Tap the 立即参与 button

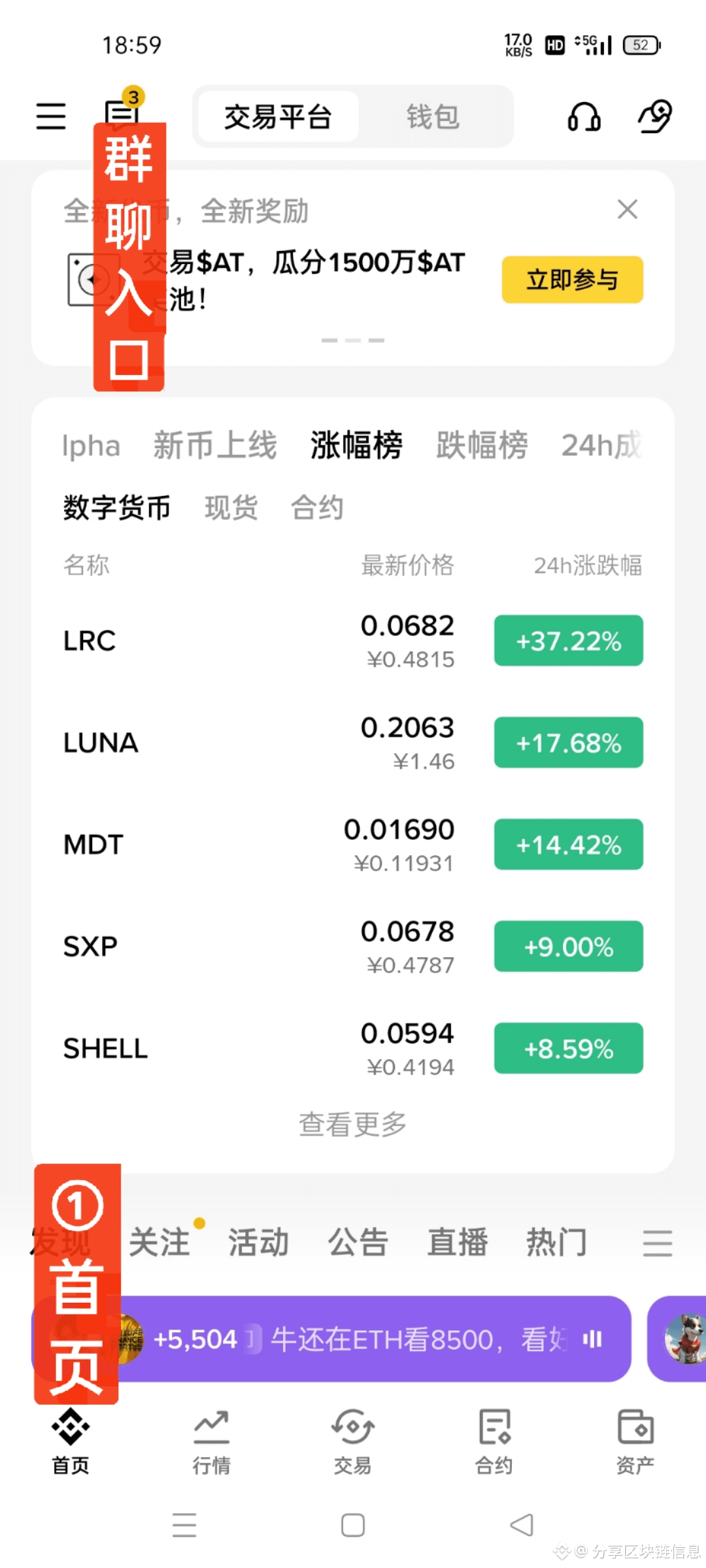[x=572, y=280]
